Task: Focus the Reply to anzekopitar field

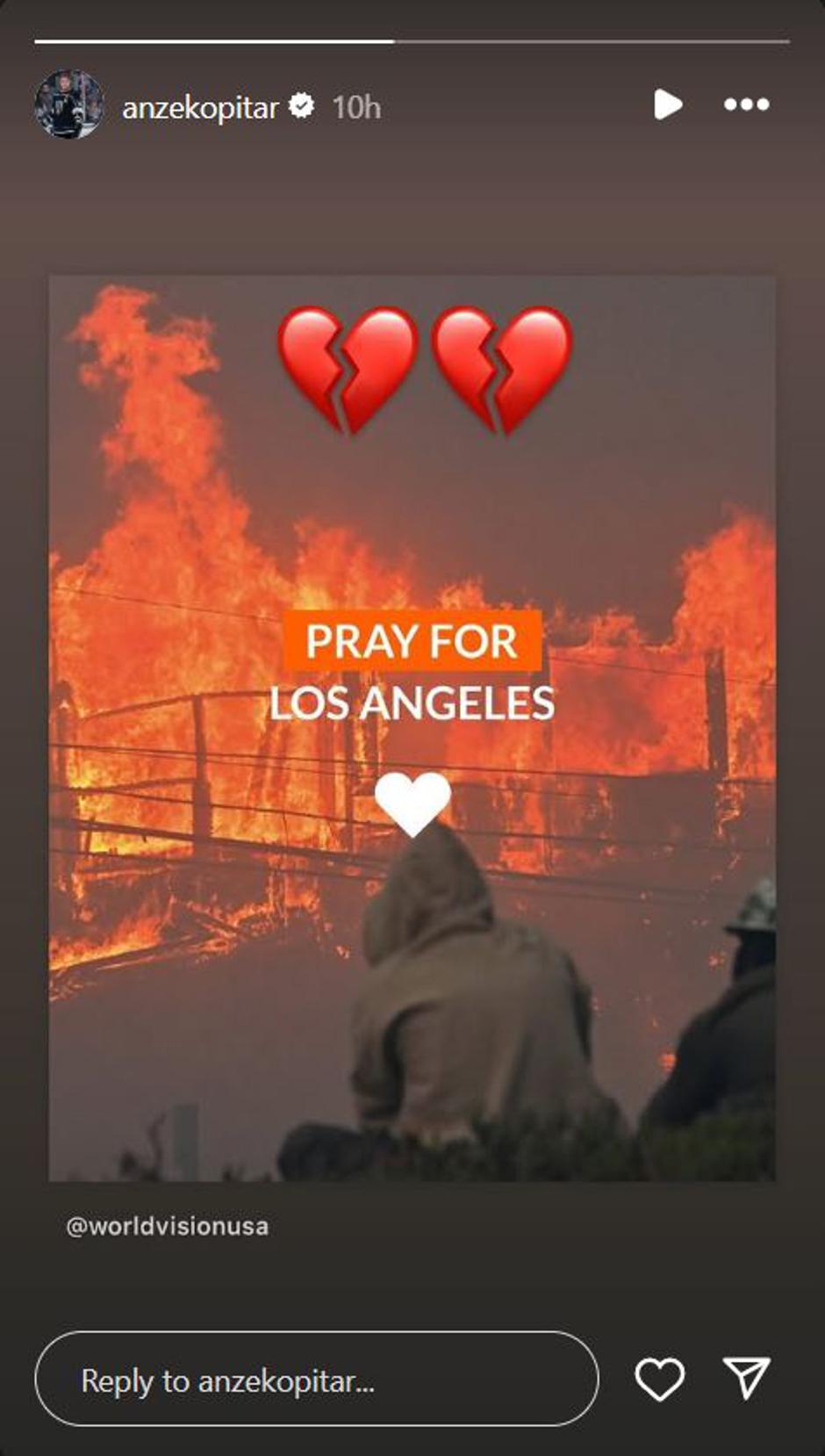Action: pyautogui.click(x=316, y=1380)
